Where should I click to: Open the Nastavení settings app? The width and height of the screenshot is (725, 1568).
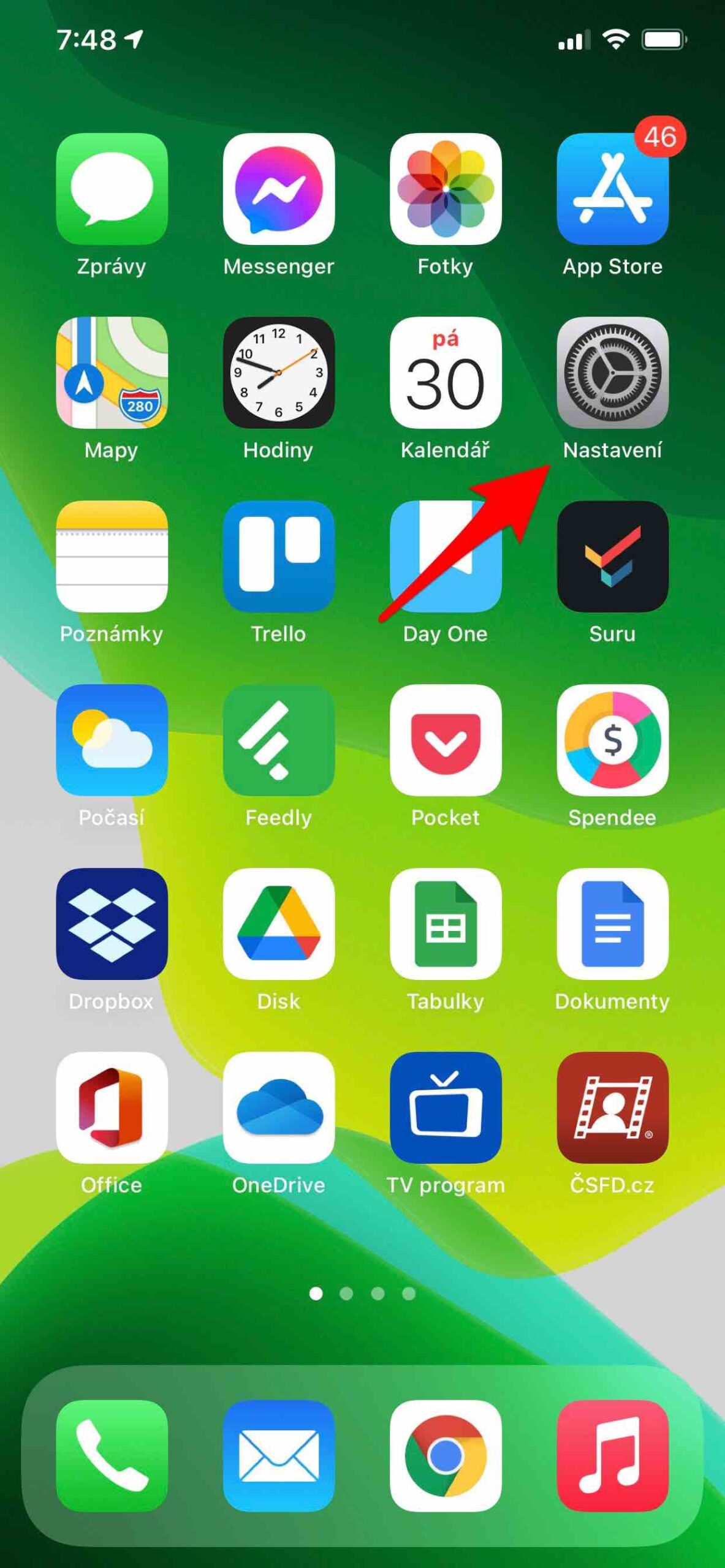tap(612, 374)
